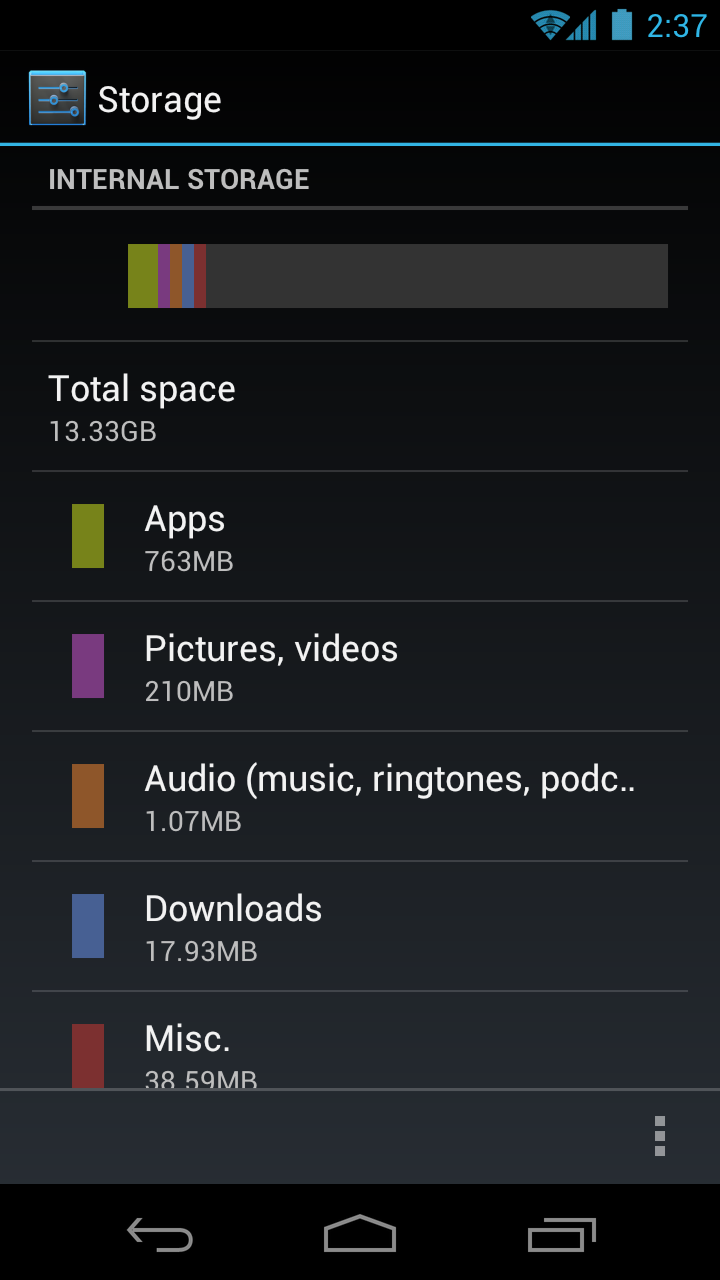Select the Downloads storage row
The height and width of the screenshot is (1280, 720).
pyautogui.click(x=360, y=927)
